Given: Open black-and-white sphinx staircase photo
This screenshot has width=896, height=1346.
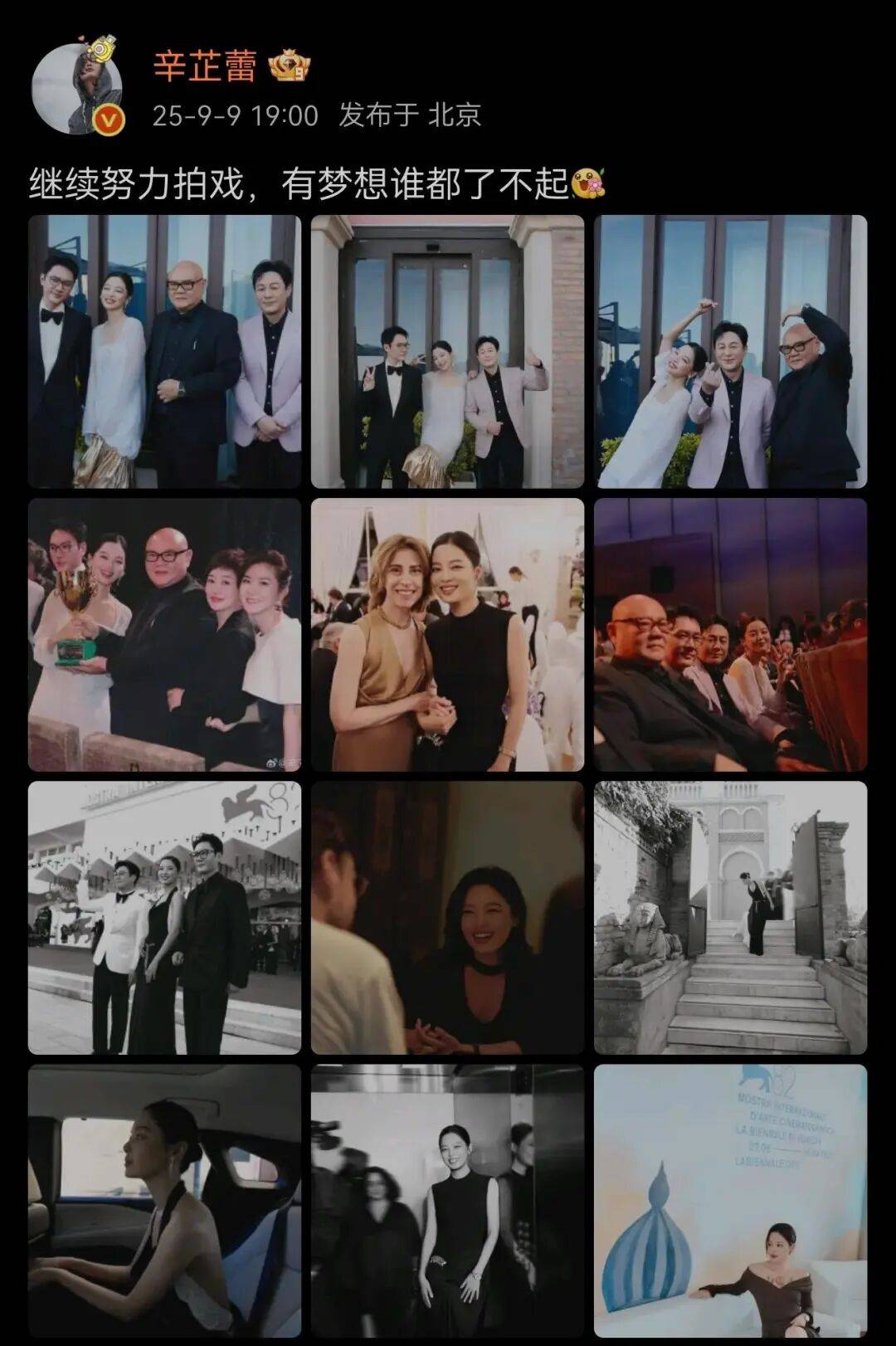Looking at the screenshot, I should pyautogui.click(x=730, y=917).
